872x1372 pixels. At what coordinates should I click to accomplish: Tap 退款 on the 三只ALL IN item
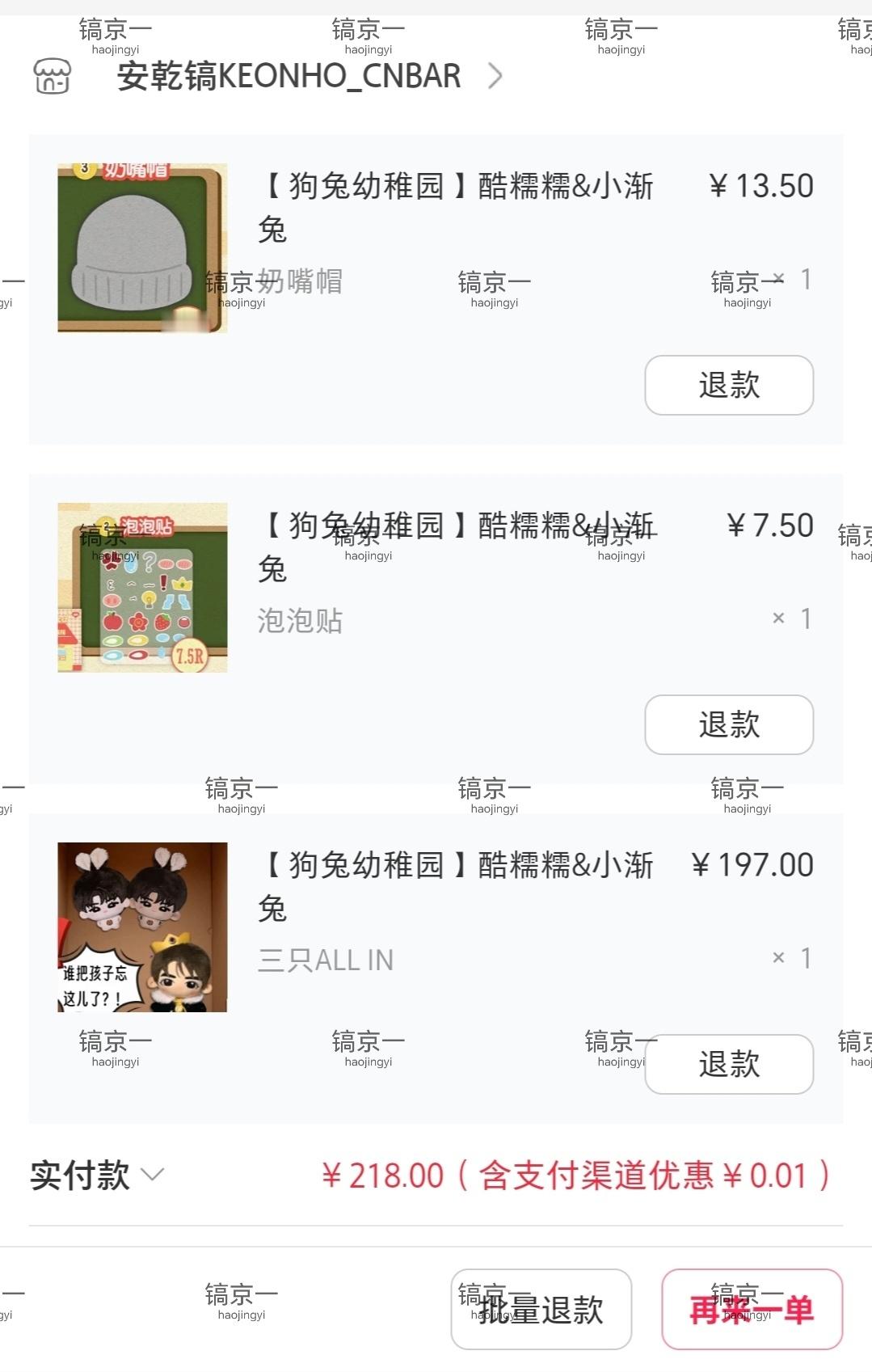(728, 1065)
